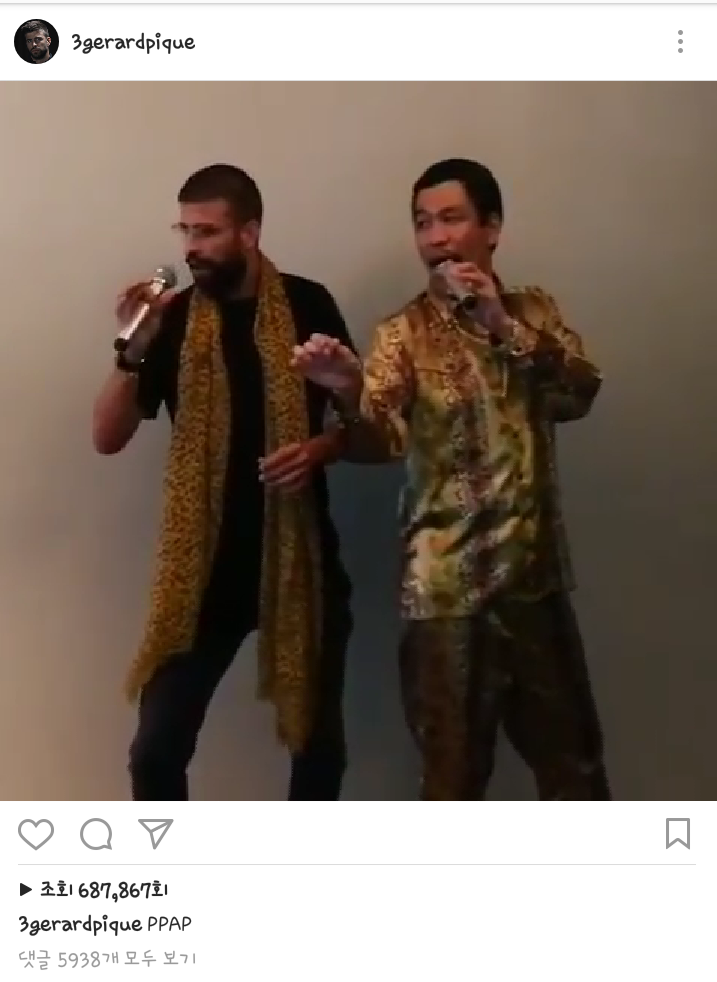Open 3gerardpique's profile picture
Viewport: 717px width, 982px height.
[36, 41]
